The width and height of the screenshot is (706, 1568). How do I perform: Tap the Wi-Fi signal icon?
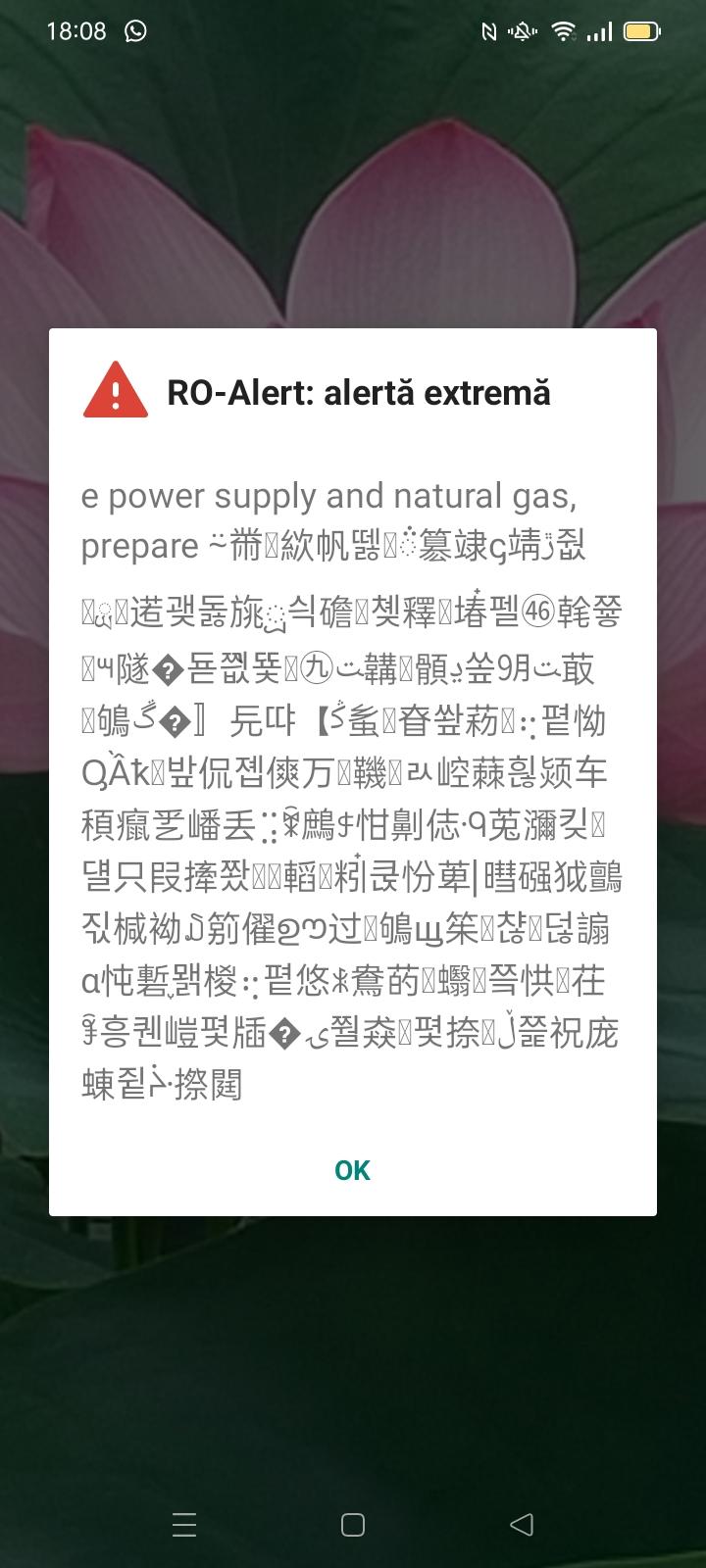pos(564,30)
